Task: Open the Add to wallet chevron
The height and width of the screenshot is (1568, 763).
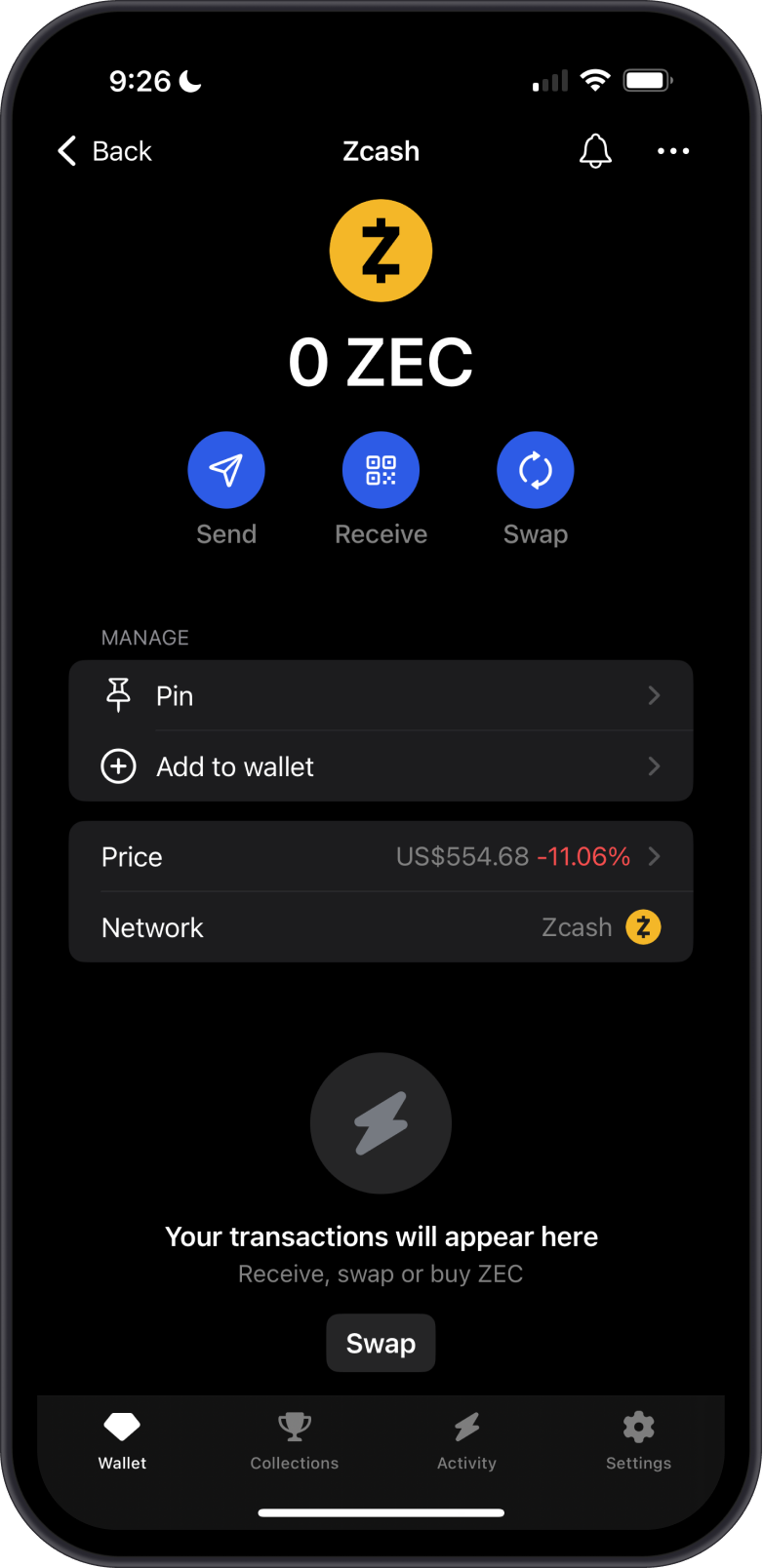Action: point(654,766)
